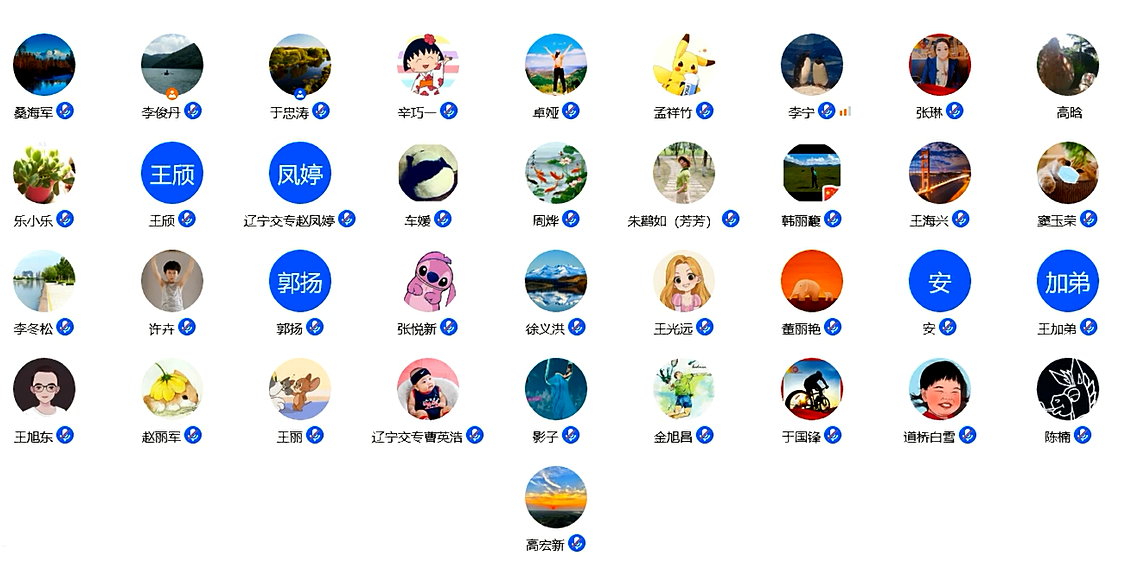Open 王旭东's participant tile
The image size is (1126, 566).
coord(44,389)
